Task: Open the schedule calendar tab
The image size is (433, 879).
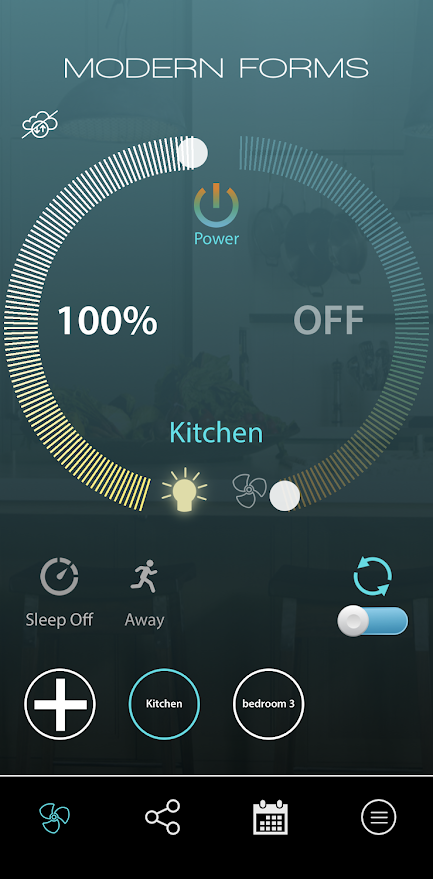Action: tap(270, 817)
